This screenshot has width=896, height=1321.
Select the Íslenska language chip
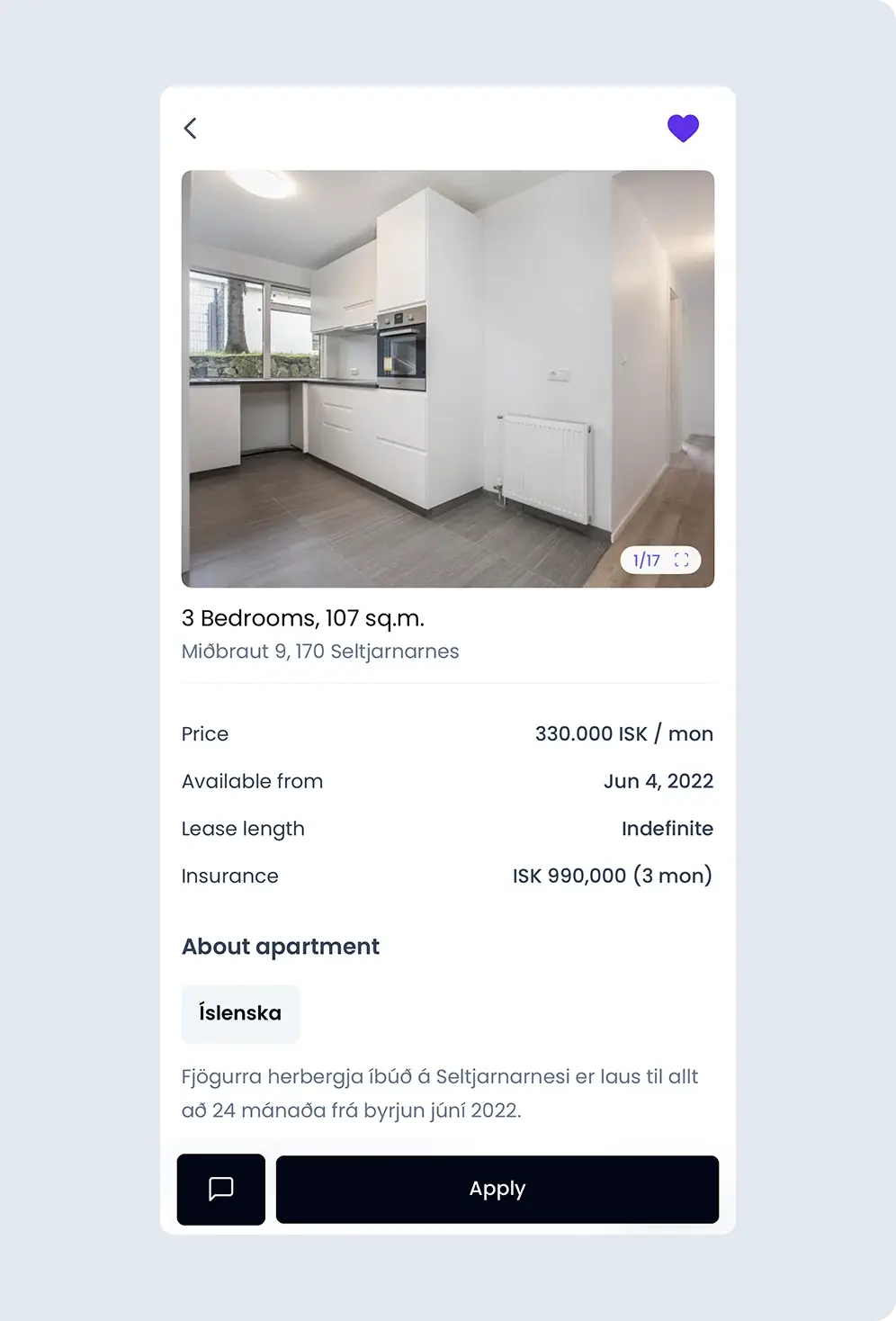pyautogui.click(x=240, y=1013)
